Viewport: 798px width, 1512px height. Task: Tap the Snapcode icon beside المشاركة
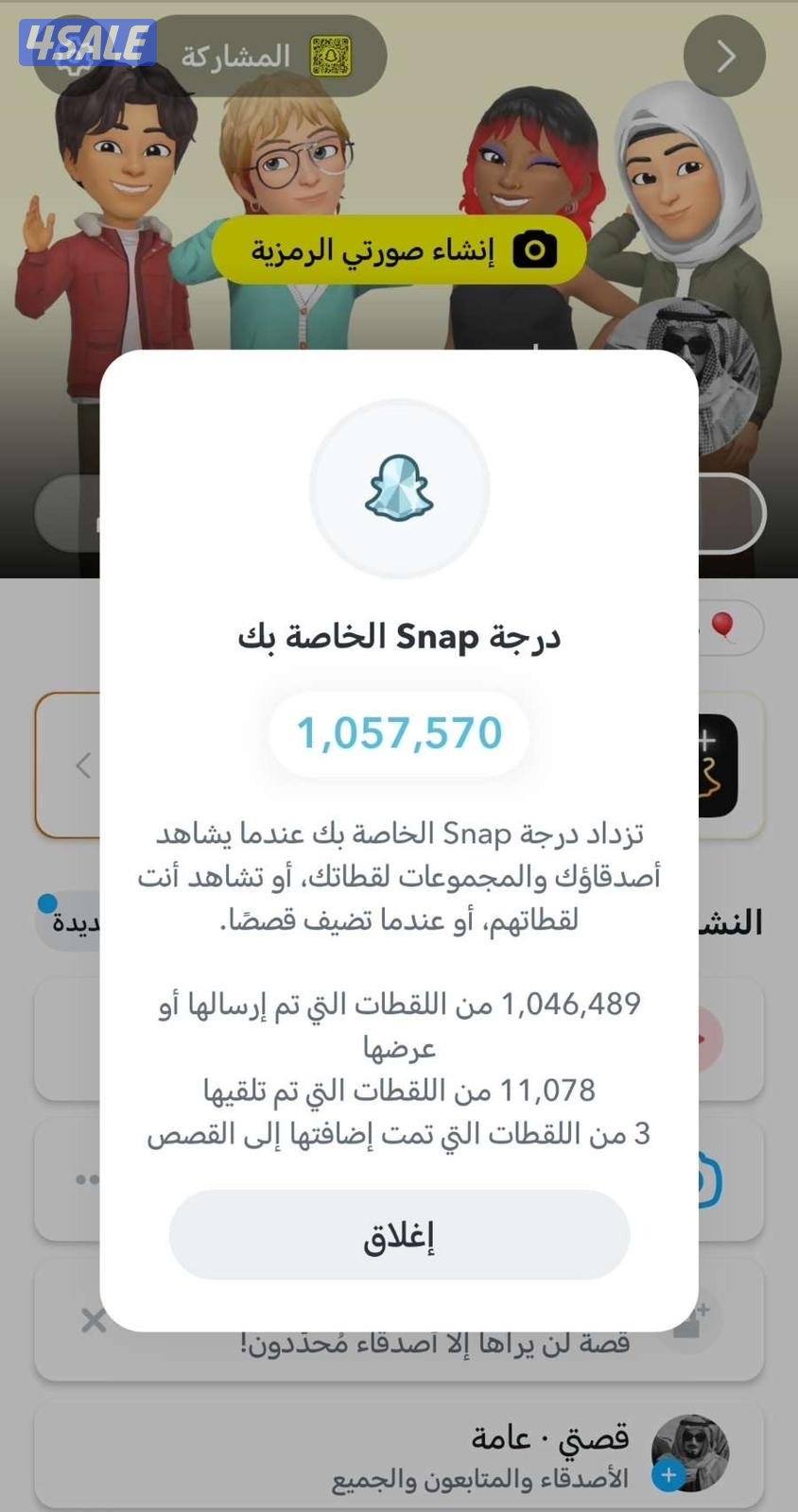point(331,55)
